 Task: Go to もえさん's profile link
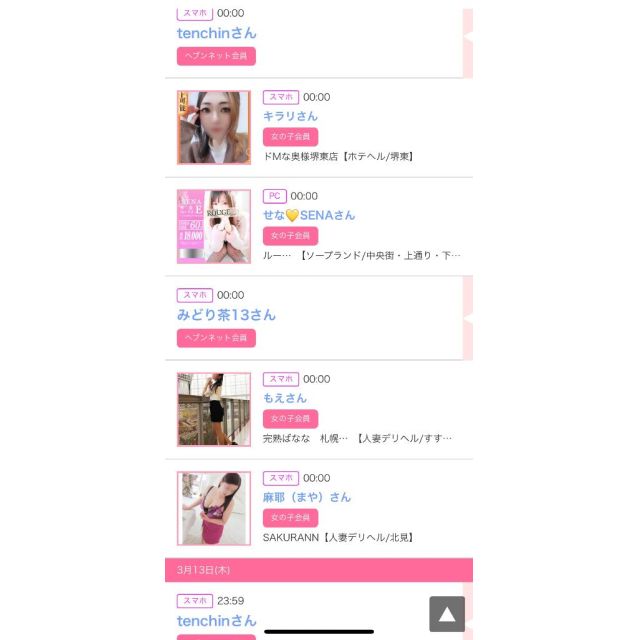pos(285,398)
